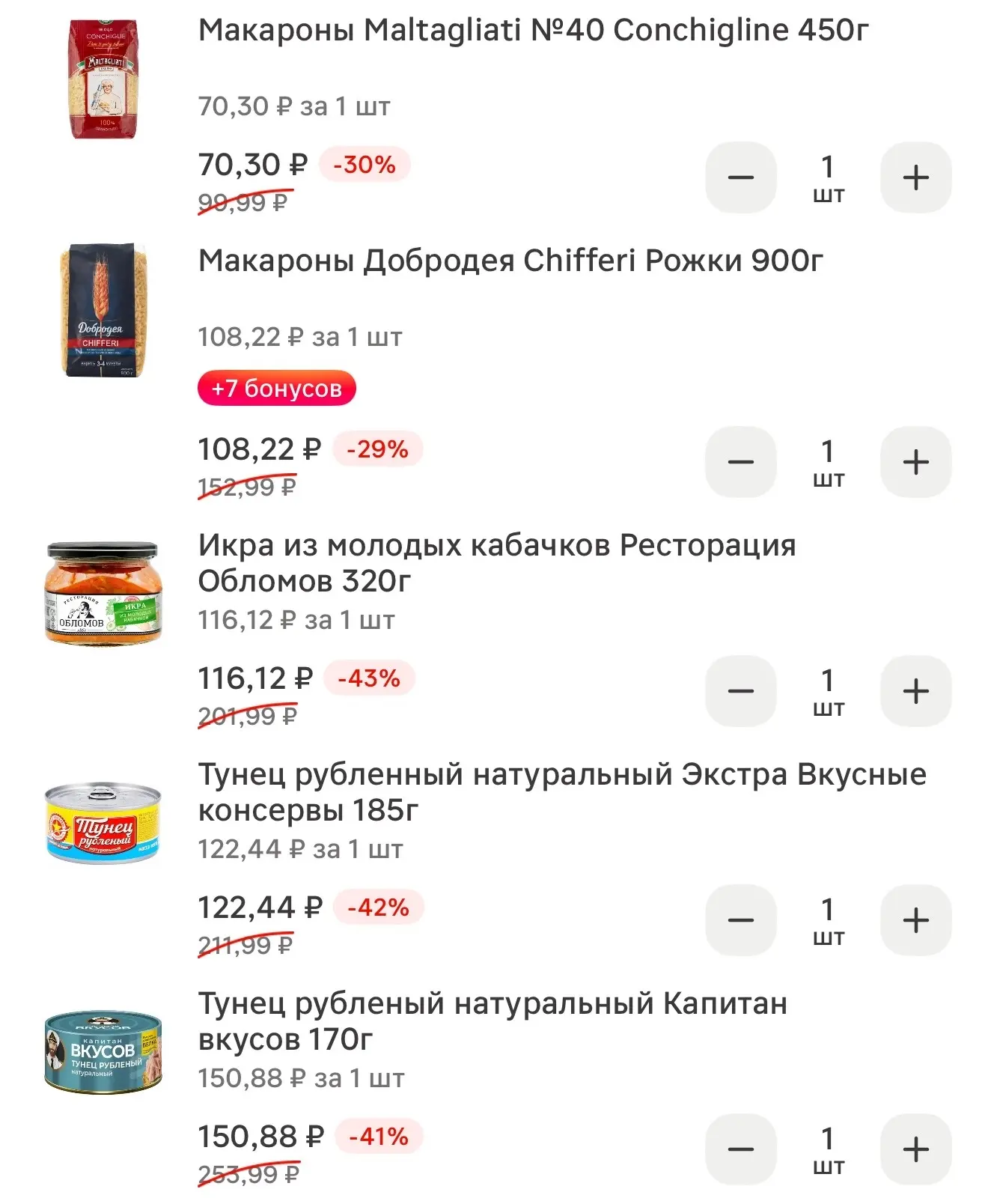This screenshot has width=988, height=1204.
Task: Increase quantity of Тунец Капитан вкусов
Action: [915, 1149]
